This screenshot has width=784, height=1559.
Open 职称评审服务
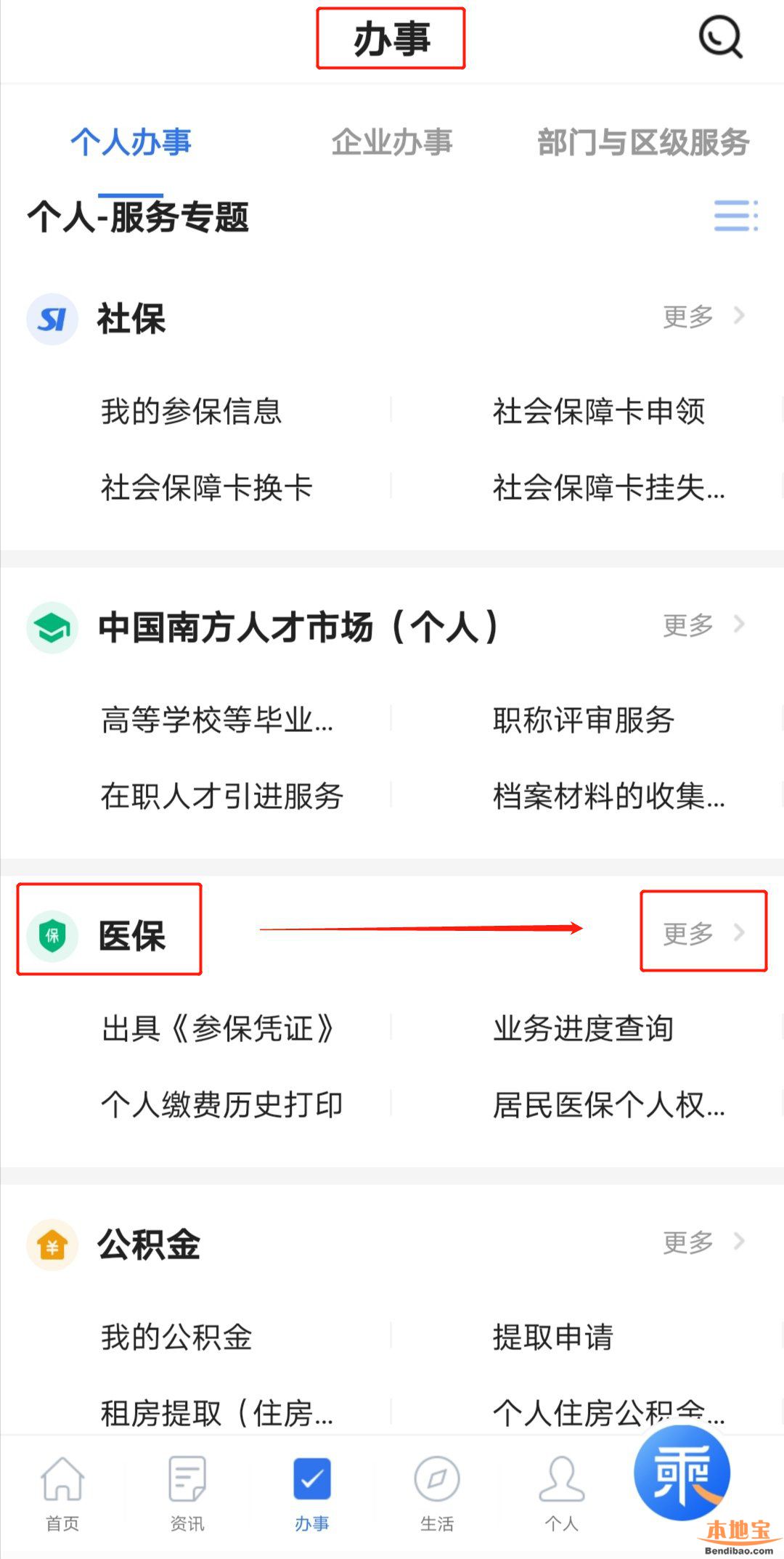click(x=584, y=720)
